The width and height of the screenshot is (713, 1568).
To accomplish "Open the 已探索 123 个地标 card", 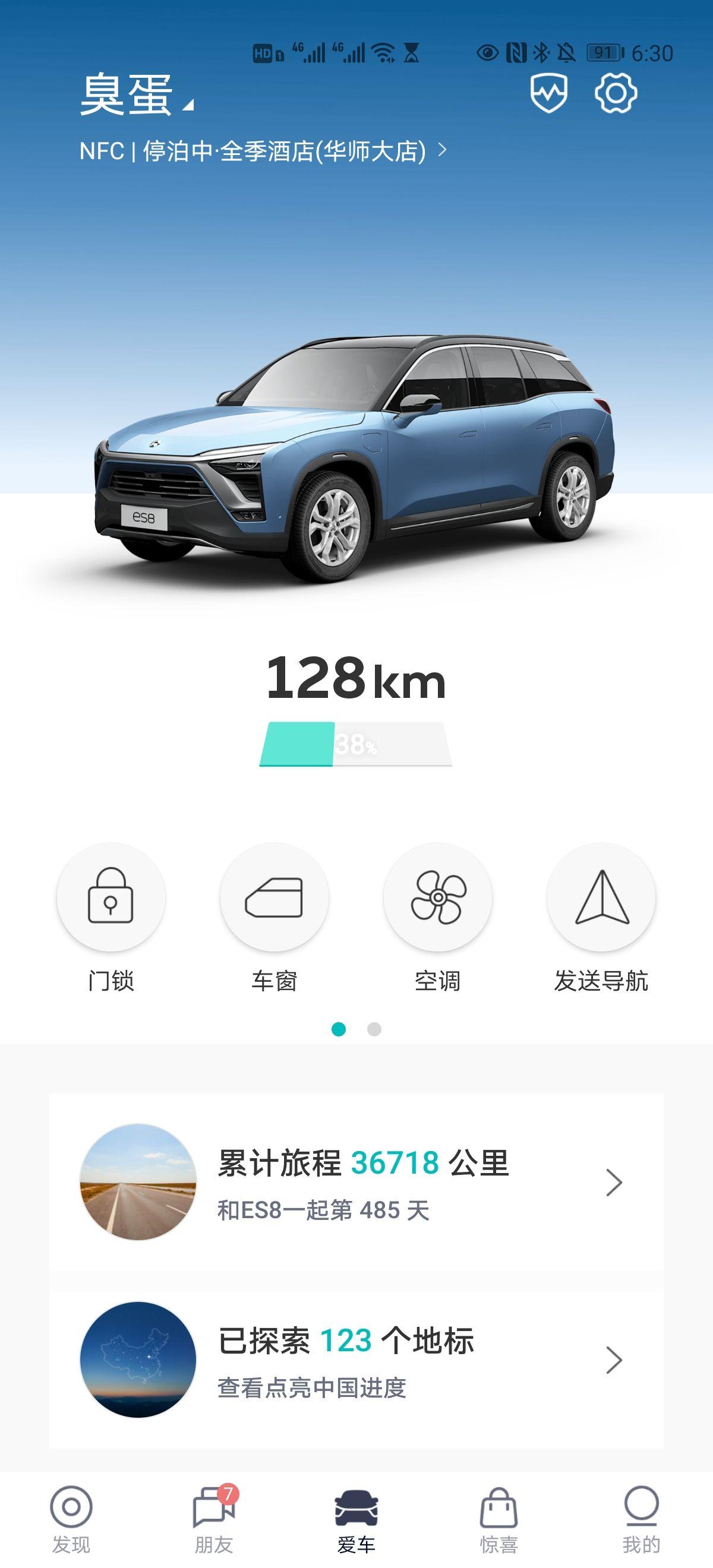I will 356,1360.
